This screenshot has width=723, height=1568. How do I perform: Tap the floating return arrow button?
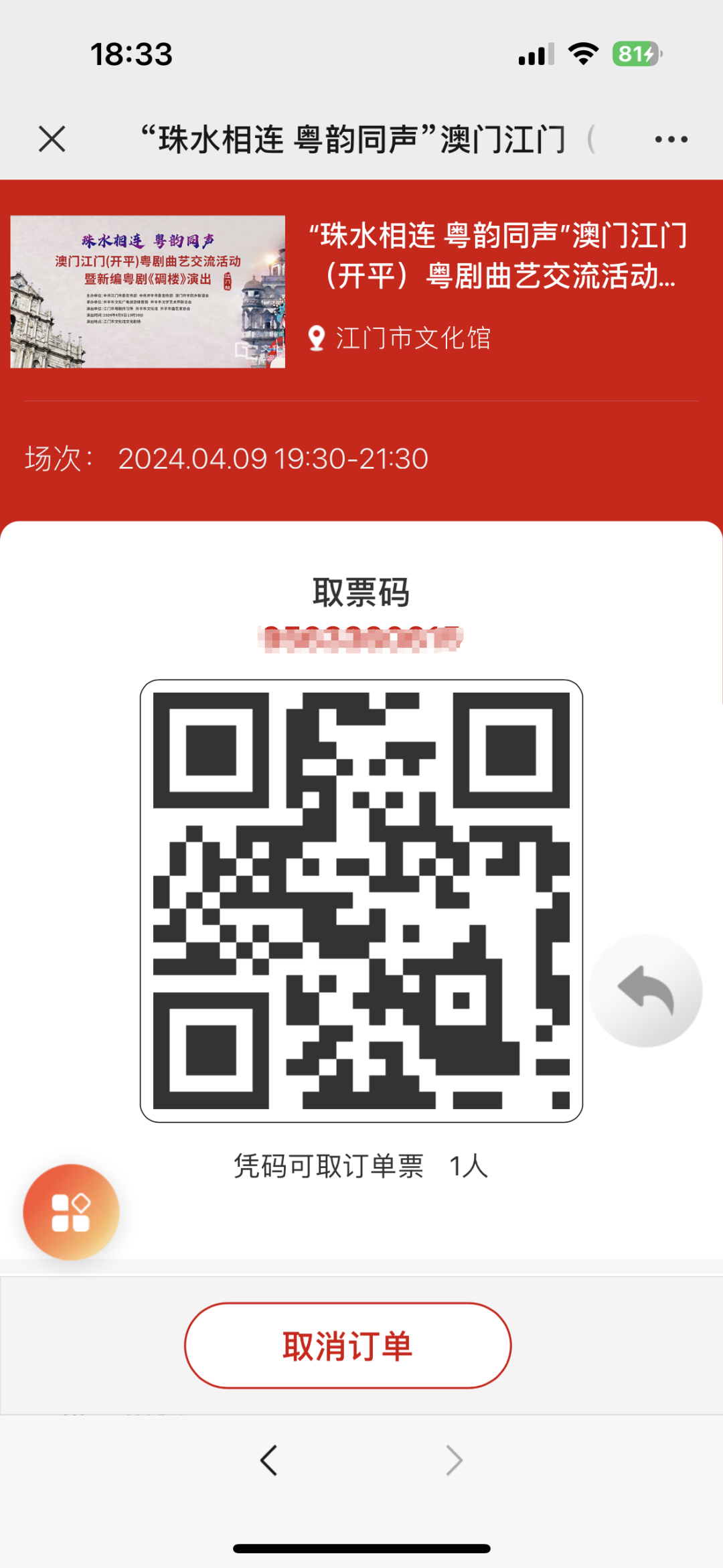click(645, 990)
